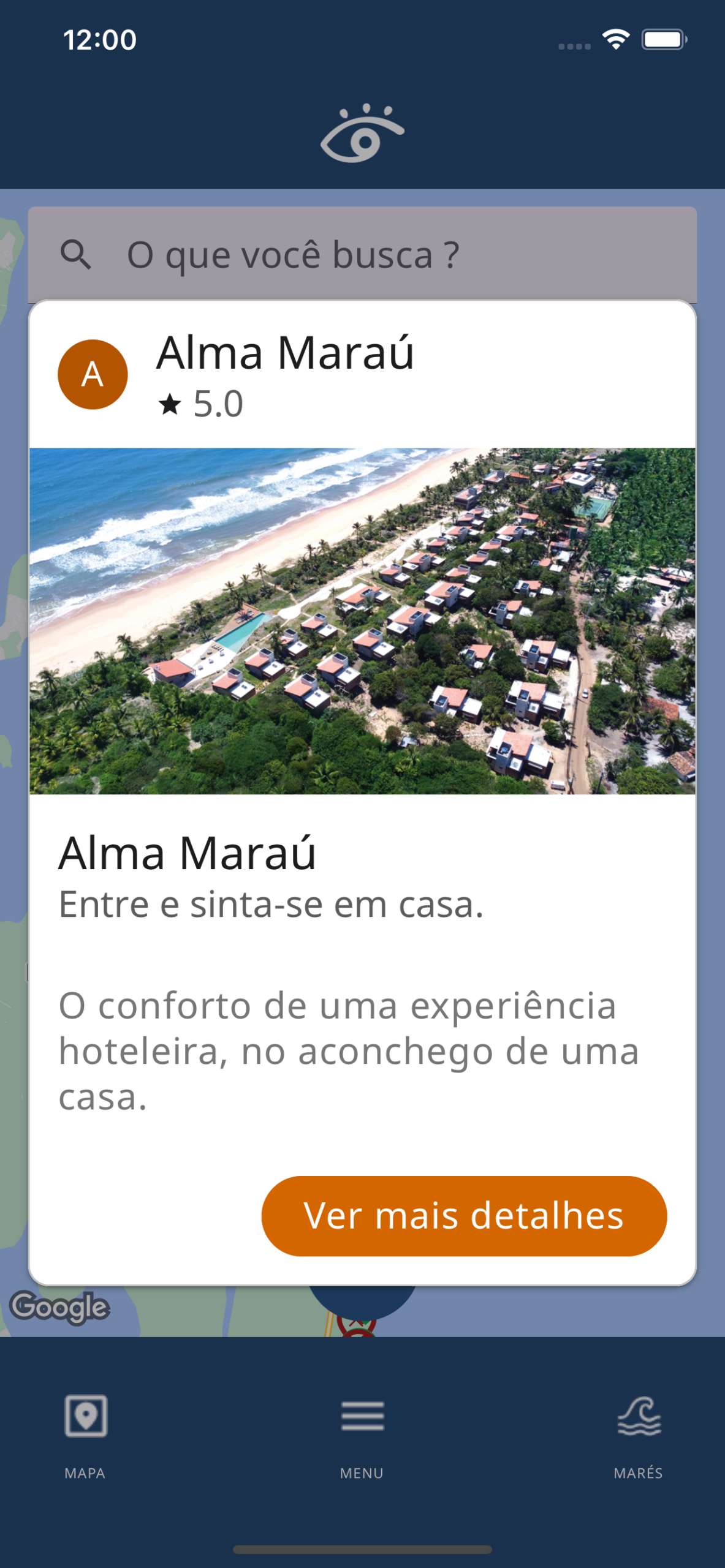The width and height of the screenshot is (725, 1568).
Task: Tap the 5.0 rating value
Action: pos(216,403)
